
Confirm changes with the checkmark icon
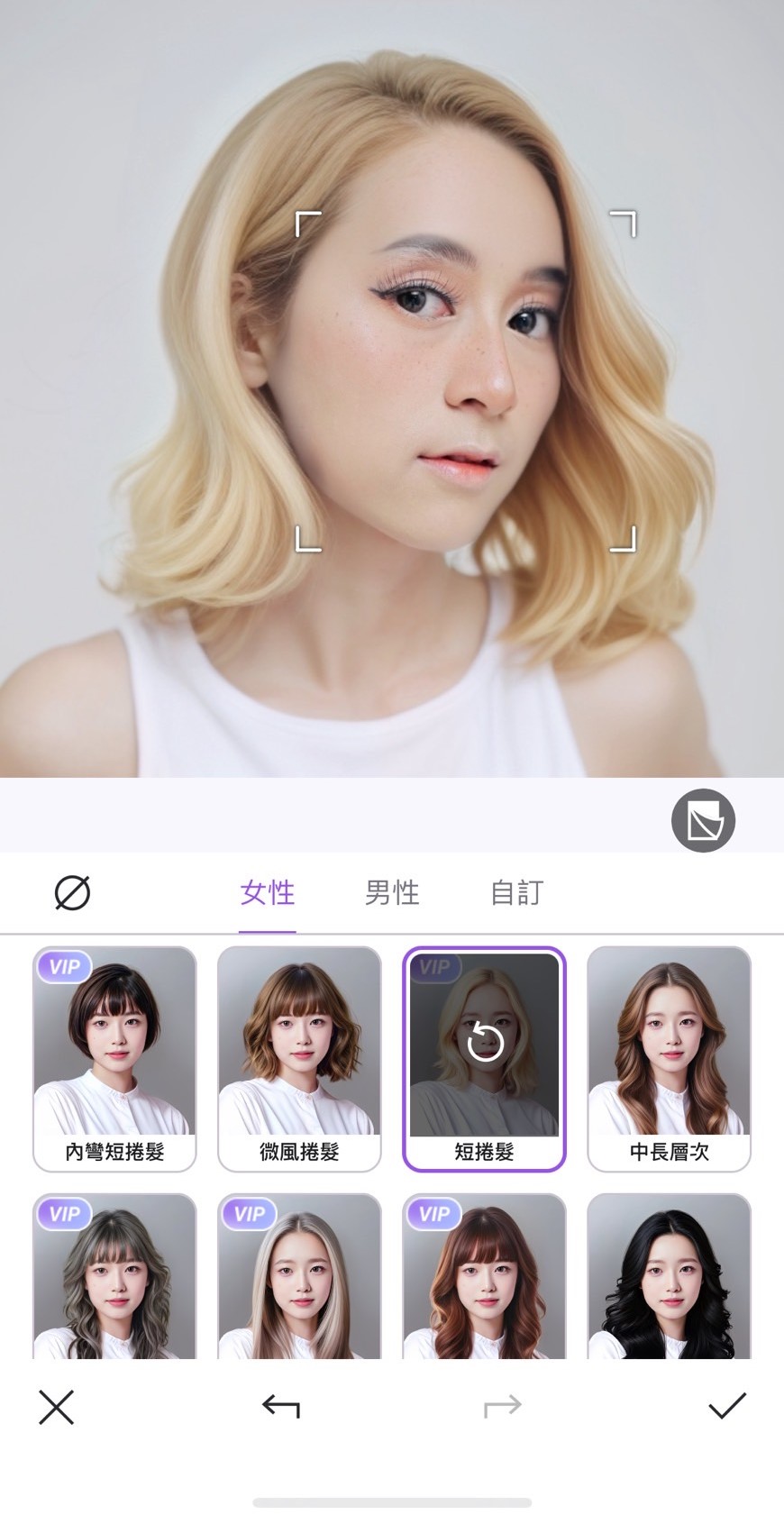[x=727, y=1408]
